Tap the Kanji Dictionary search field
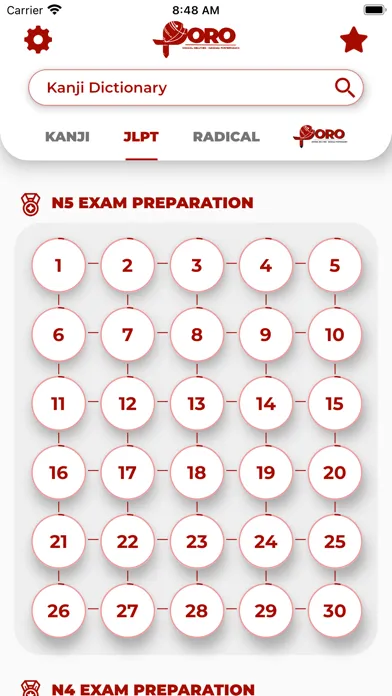Viewport: 392px width, 696px height. click(196, 87)
